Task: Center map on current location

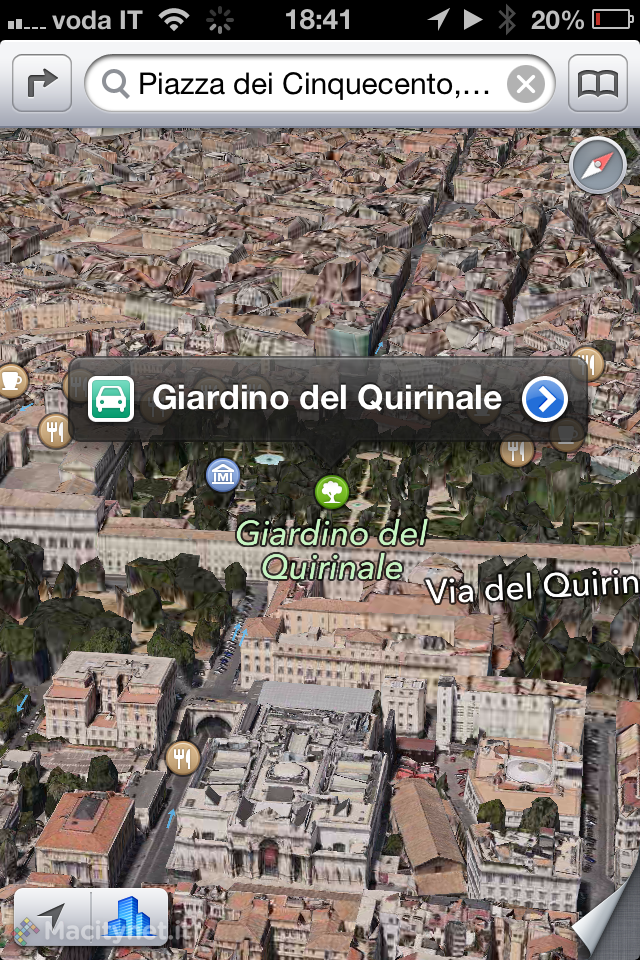Action: tap(52, 916)
